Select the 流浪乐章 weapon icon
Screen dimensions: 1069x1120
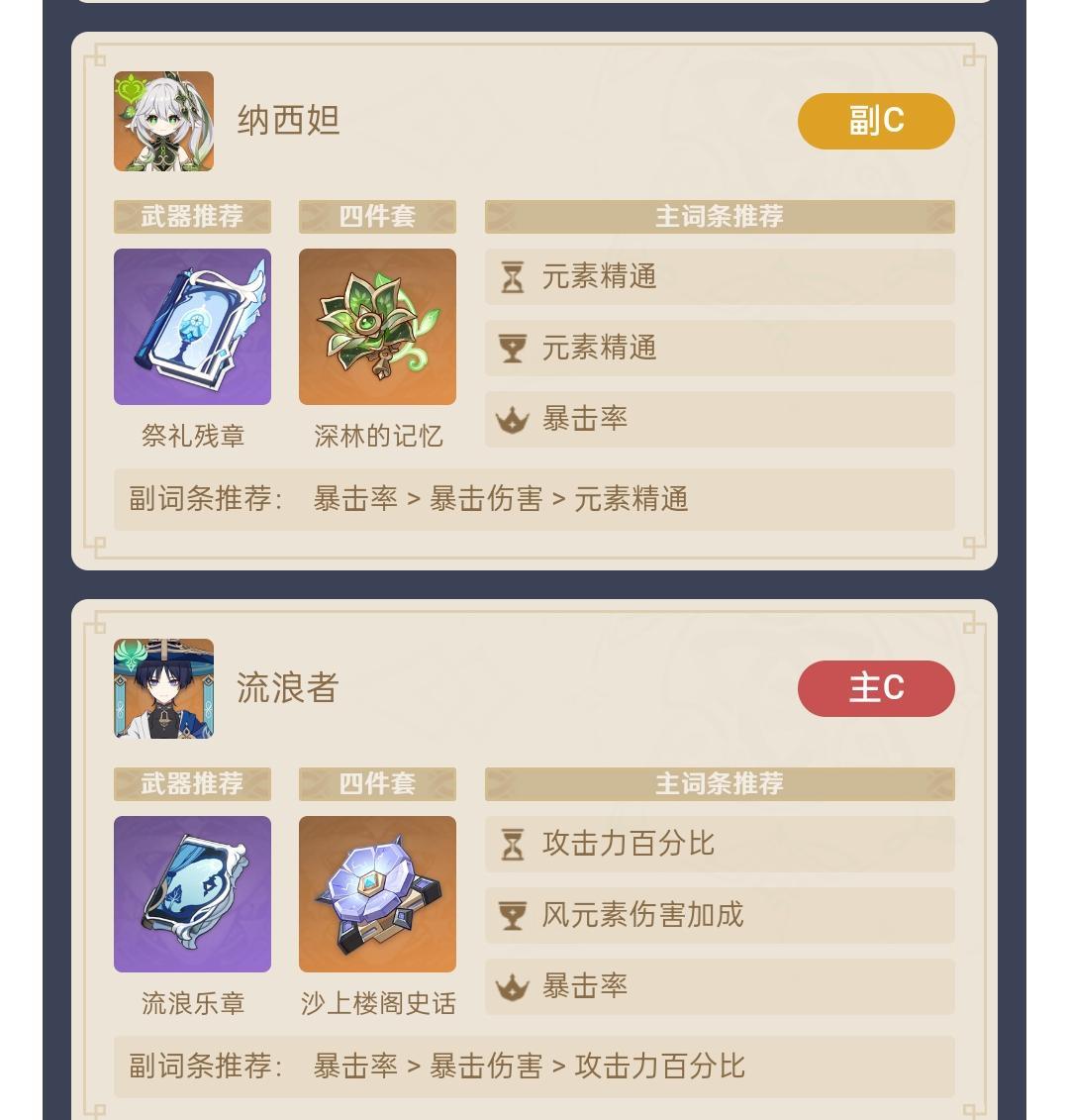[x=192, y=893]
